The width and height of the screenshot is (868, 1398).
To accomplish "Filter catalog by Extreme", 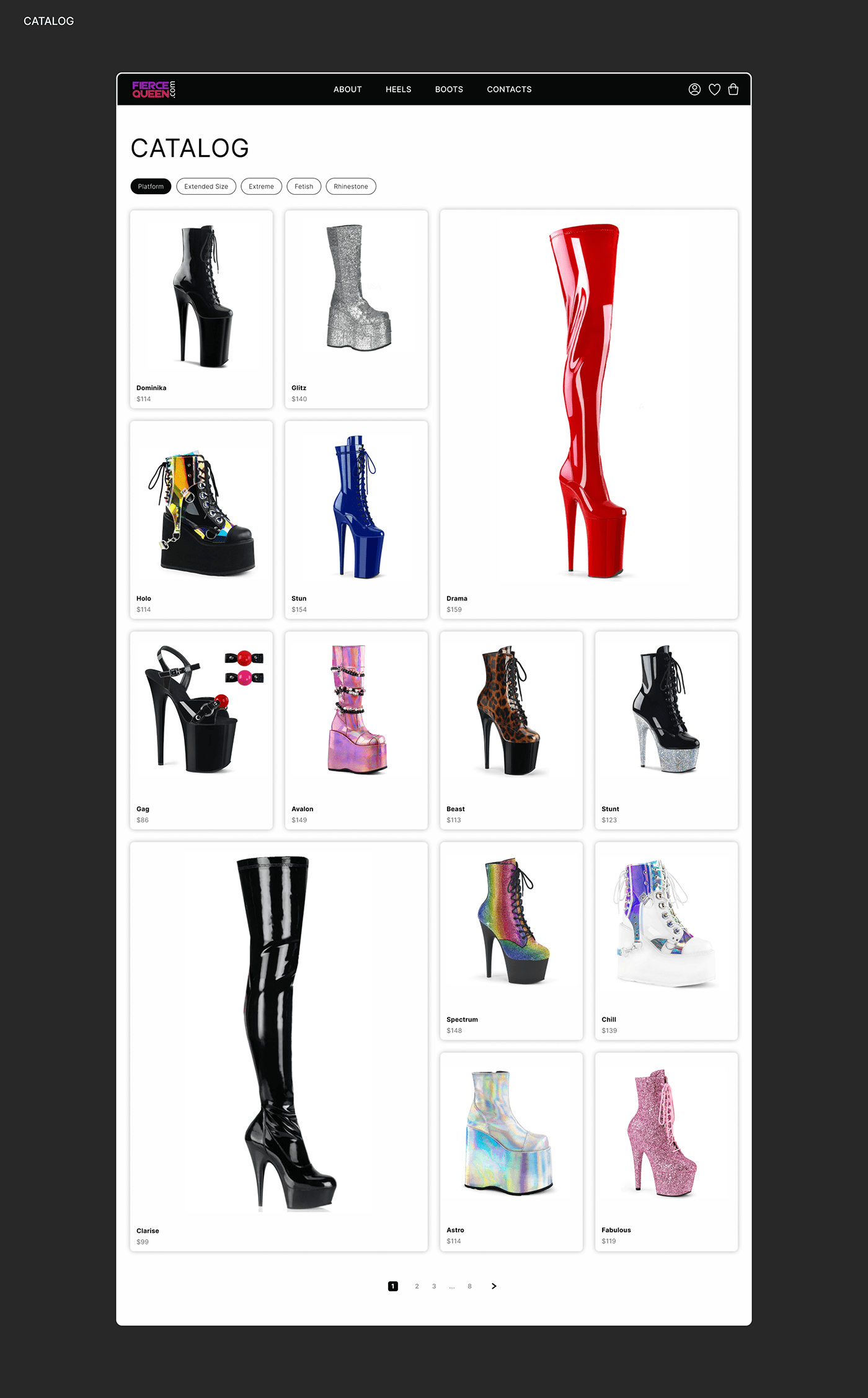I will tap(261, 186).
